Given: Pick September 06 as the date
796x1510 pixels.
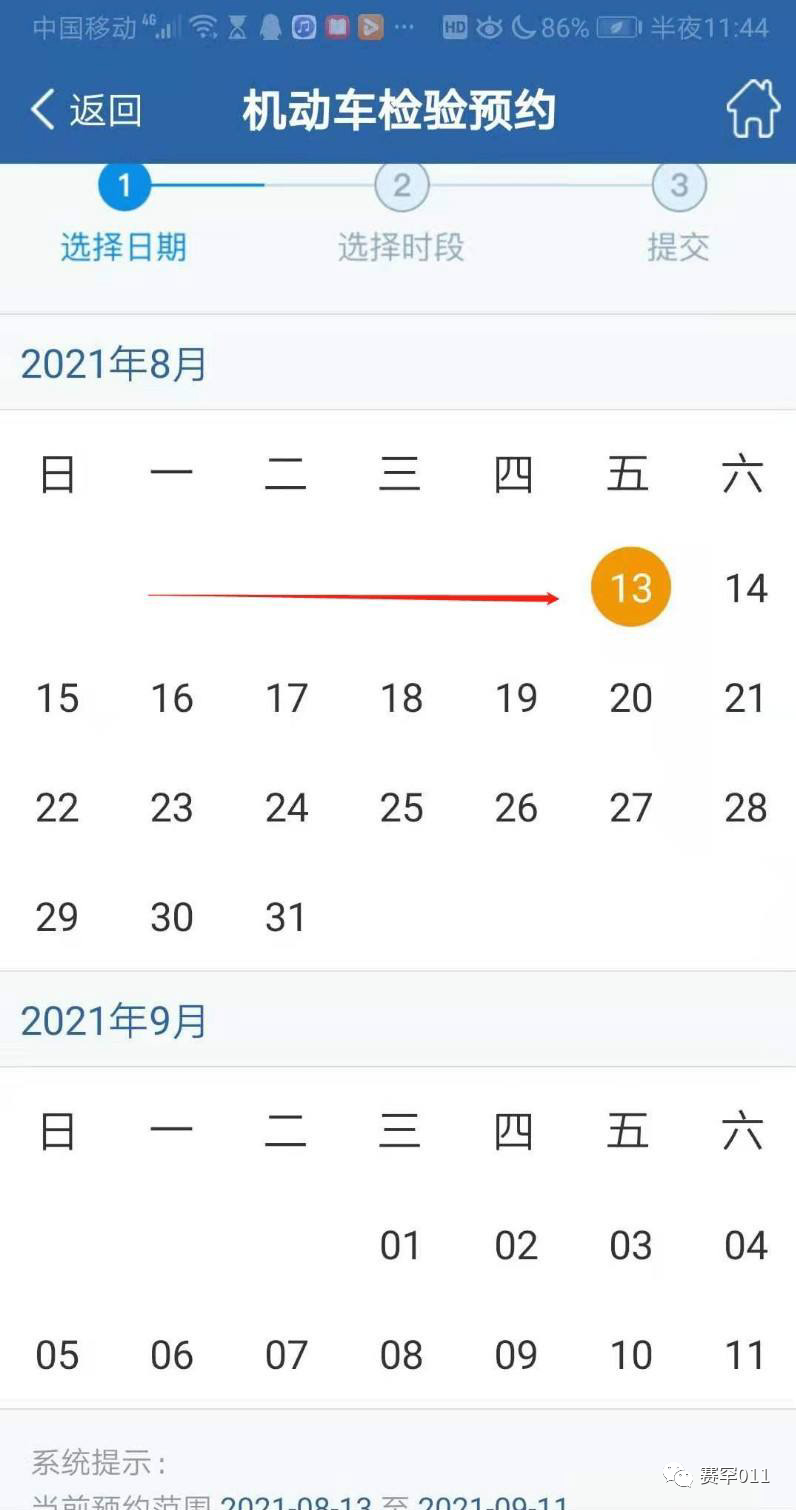Looking at the screenshot, I should click(x=172, y=1355).
